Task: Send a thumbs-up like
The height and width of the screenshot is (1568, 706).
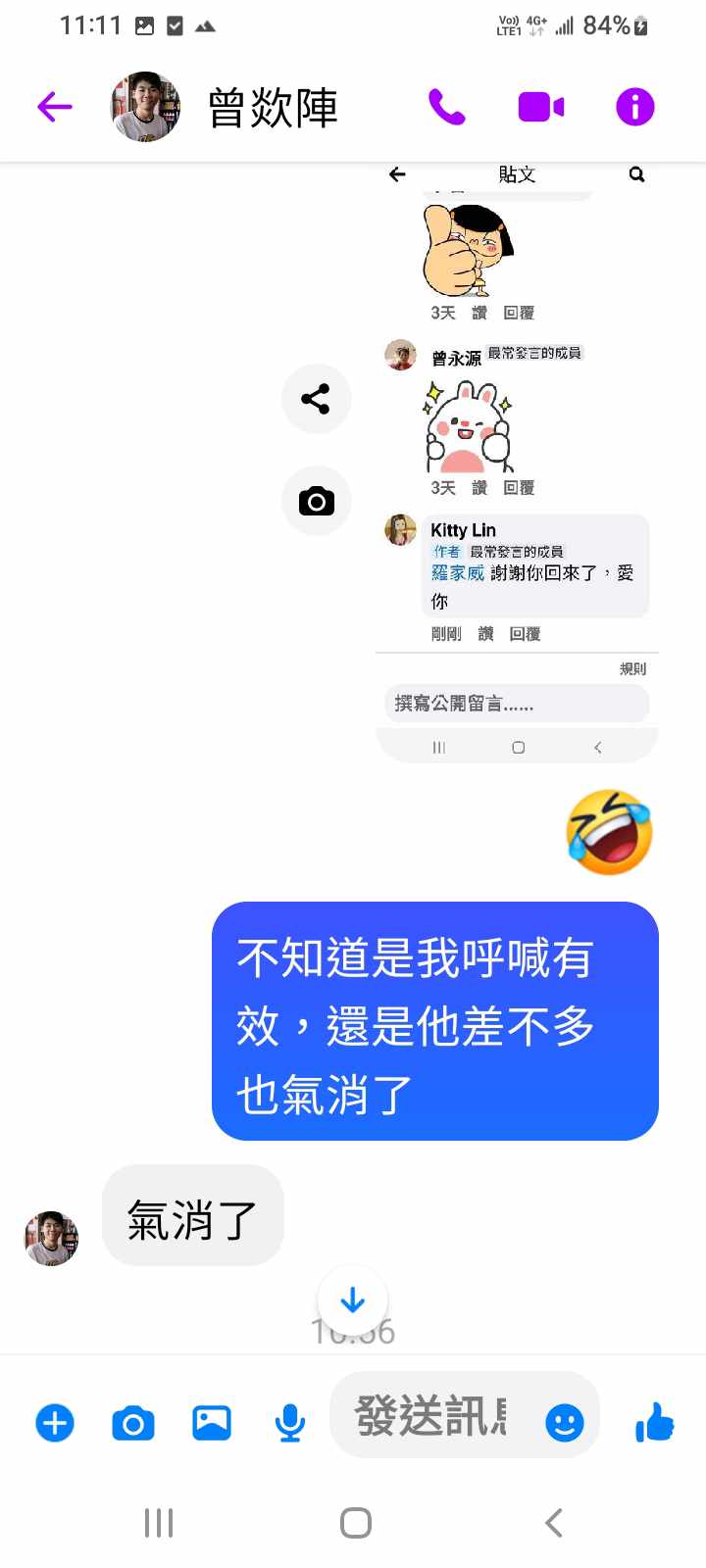Action: 654,1422
